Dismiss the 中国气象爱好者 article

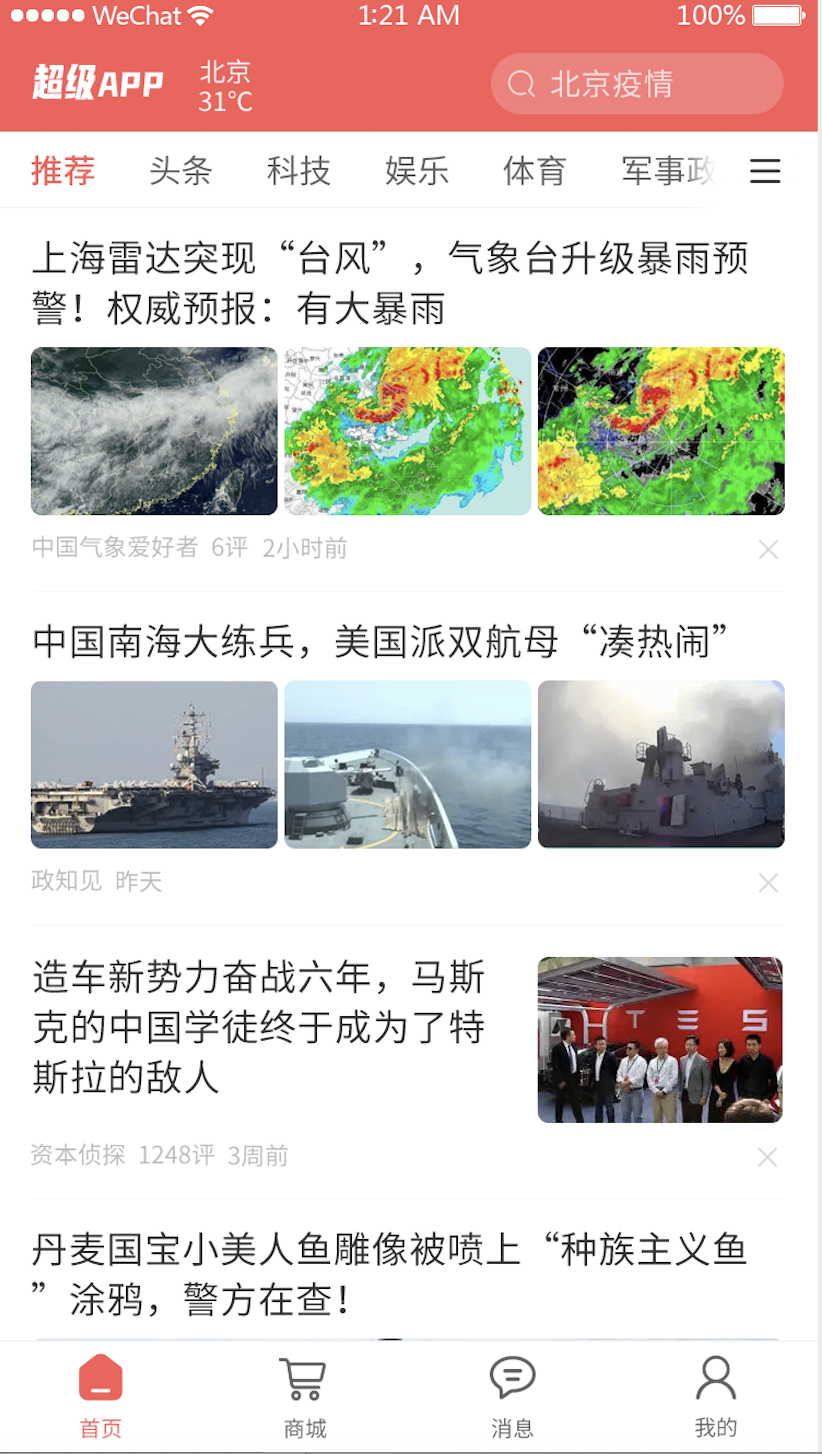point(768,549)
